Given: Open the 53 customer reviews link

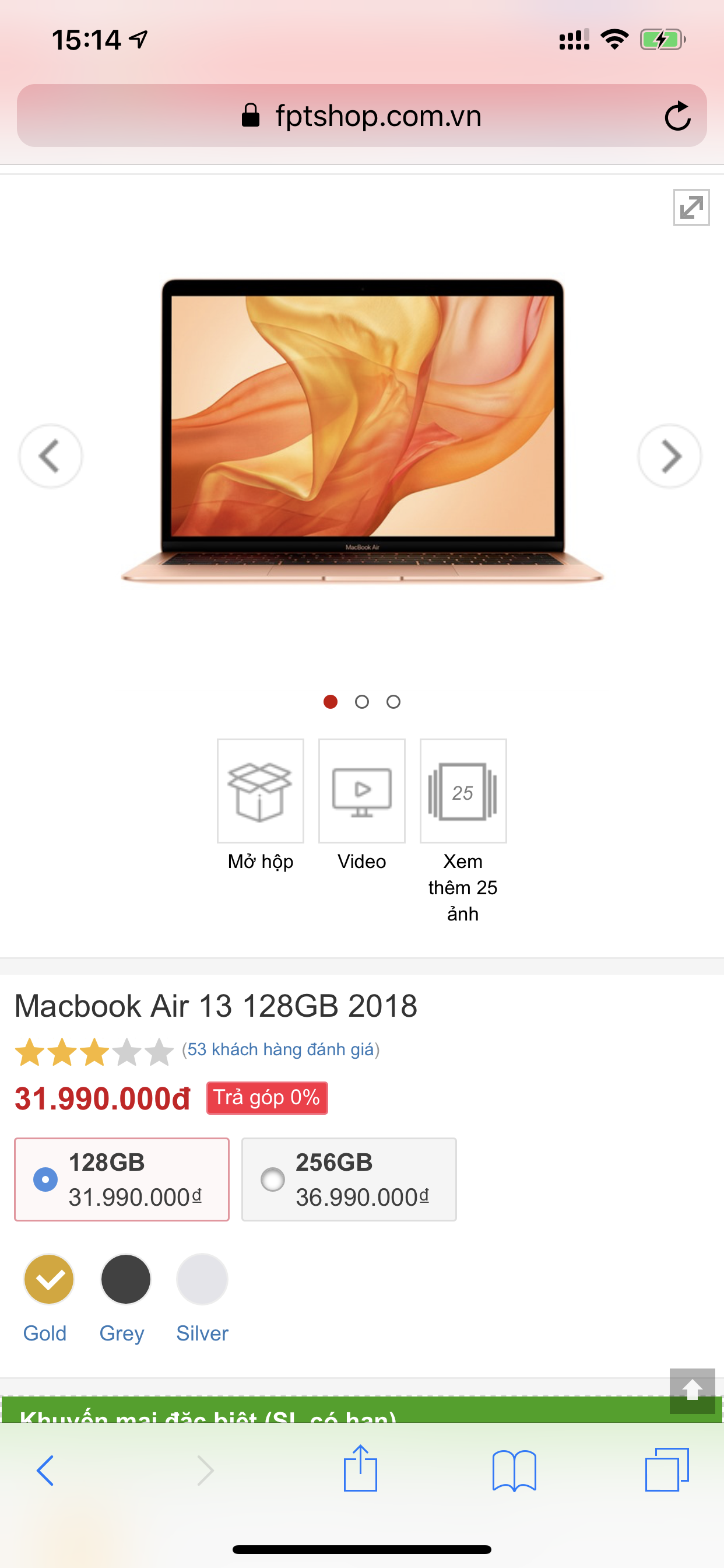Looking at the screenshot, I should click(x=280, y=1049).
